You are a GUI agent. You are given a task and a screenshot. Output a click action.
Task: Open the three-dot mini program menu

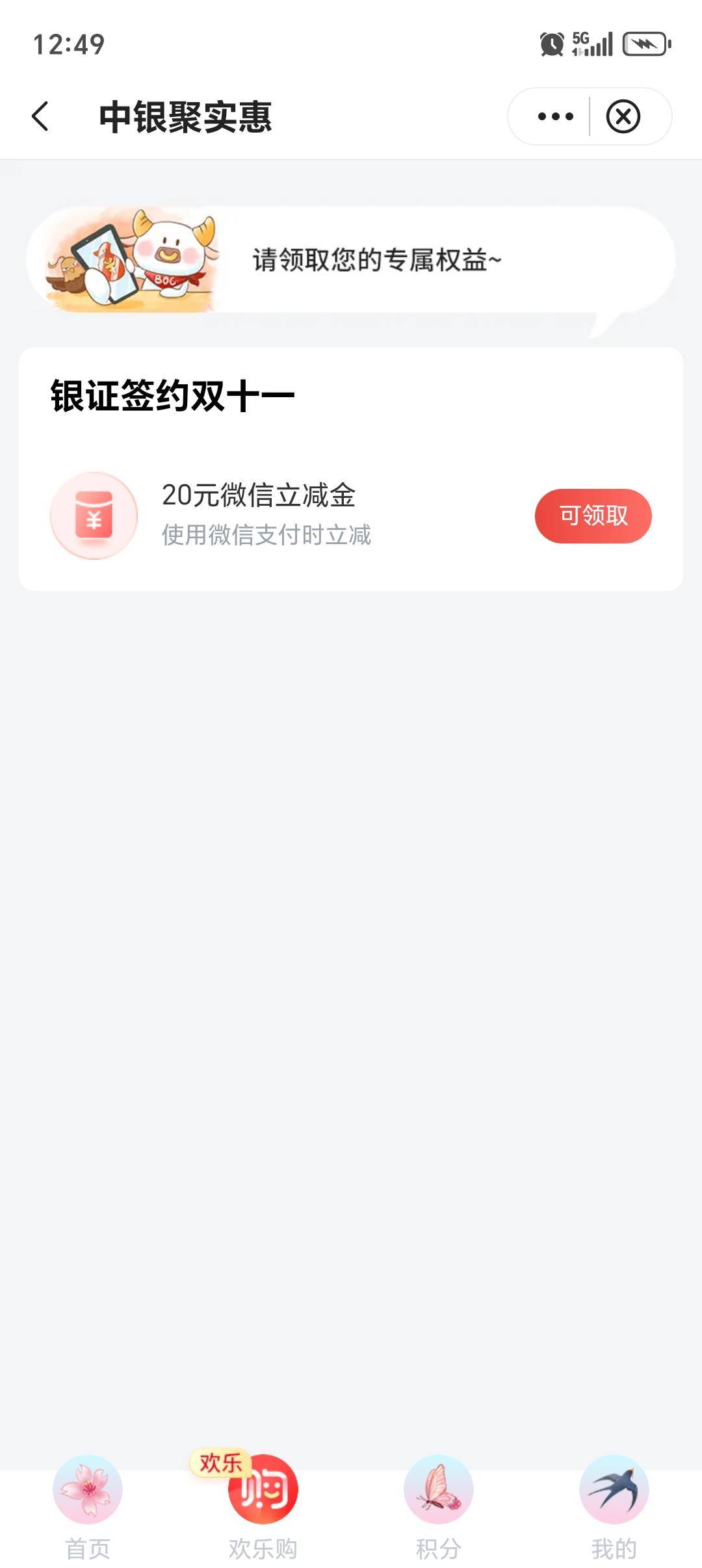point(555,117)
